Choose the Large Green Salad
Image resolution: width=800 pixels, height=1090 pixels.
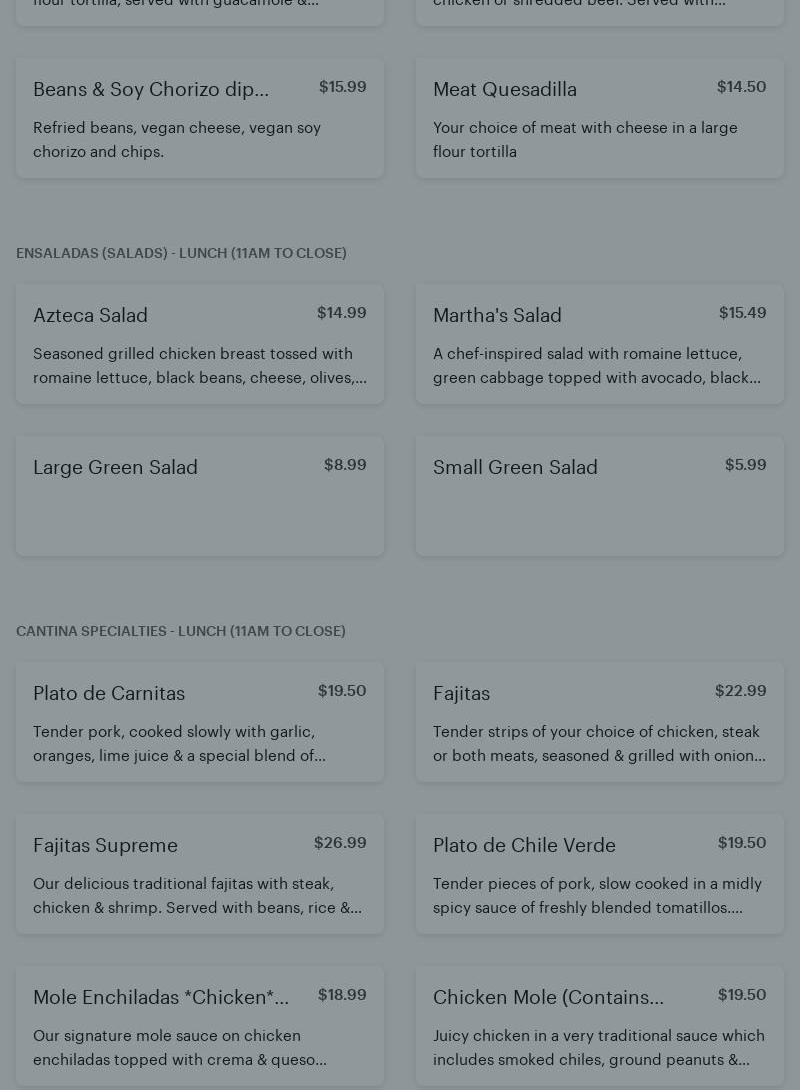(200, 496)
